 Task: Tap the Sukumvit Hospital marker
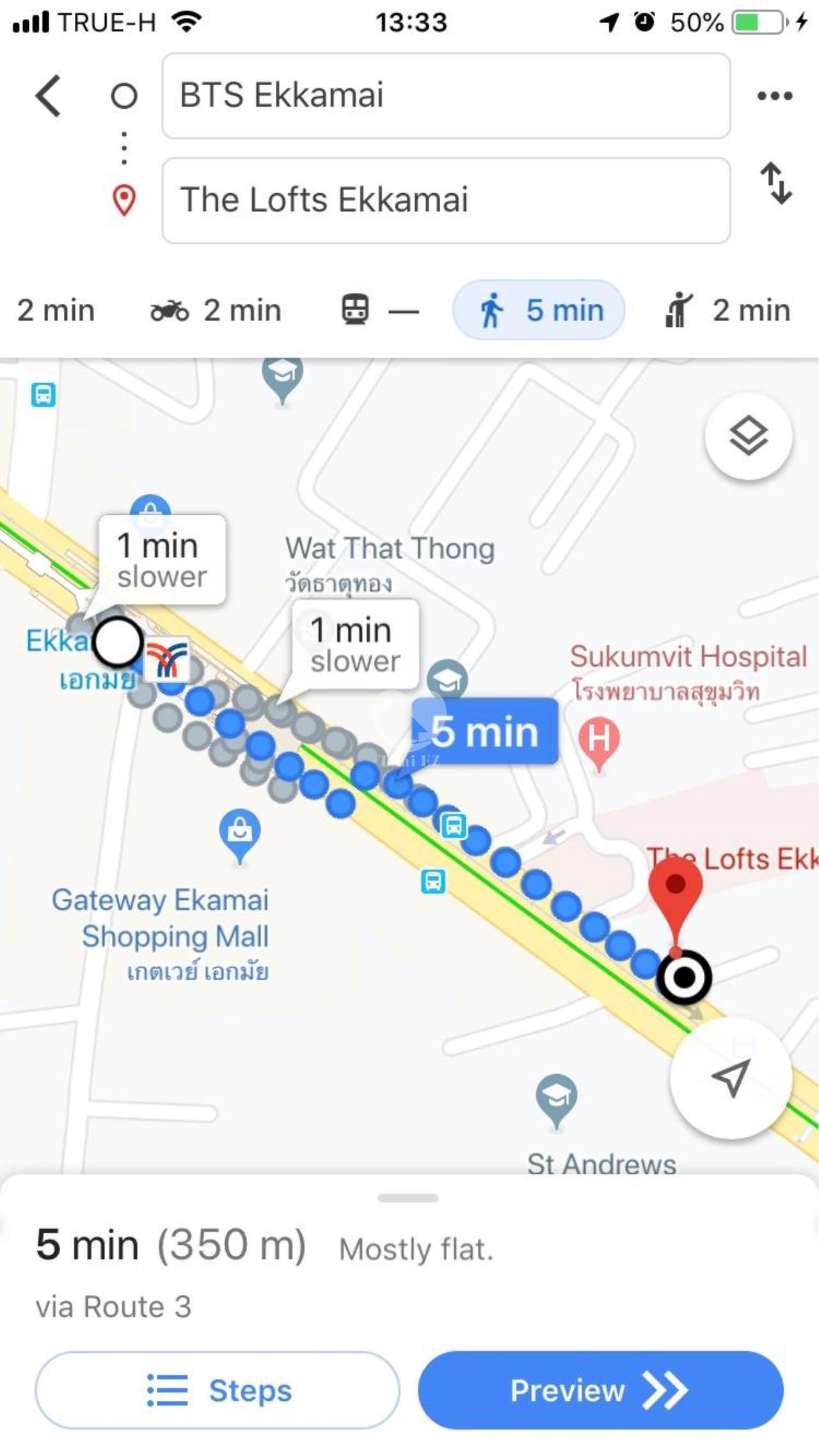[599, 740]
